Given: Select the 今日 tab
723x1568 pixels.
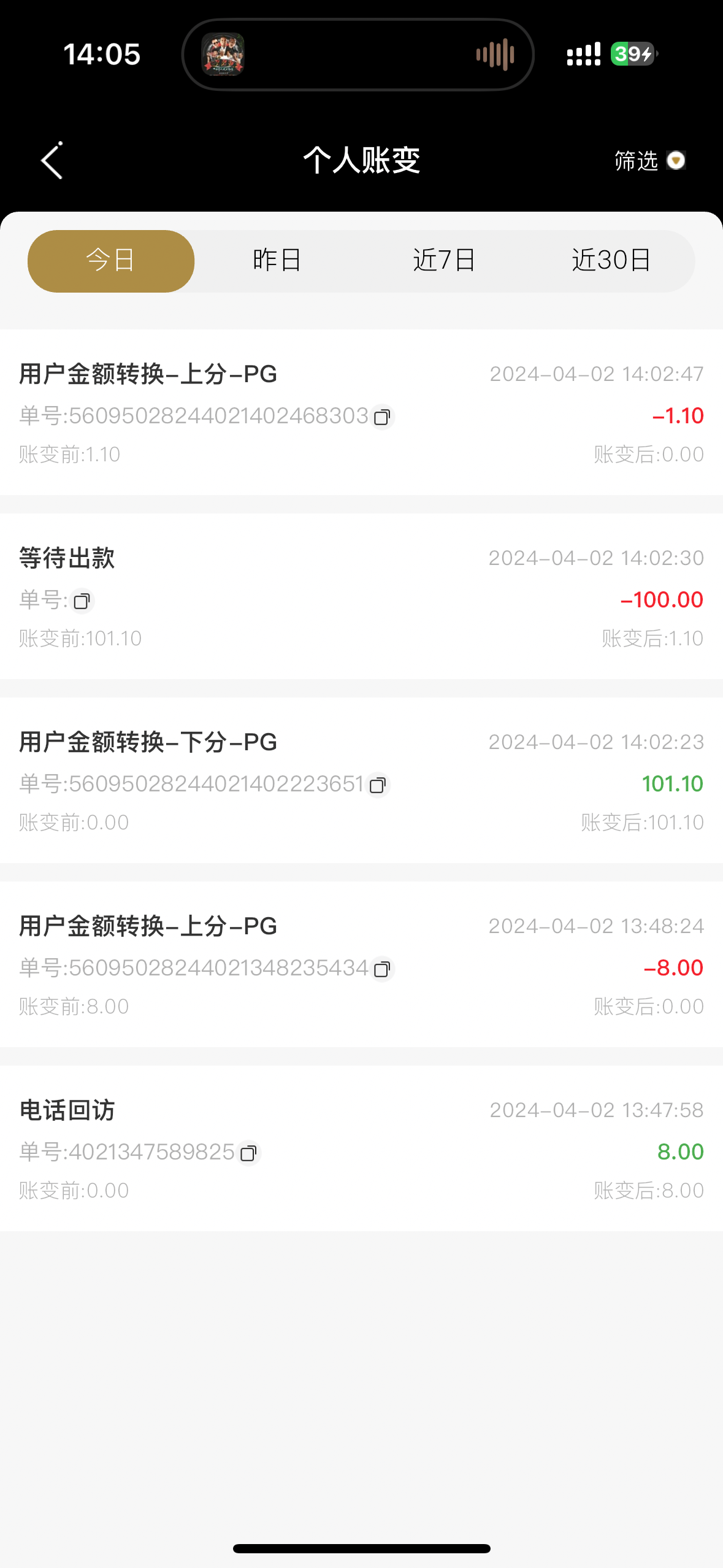Looking at the screenshot, I should coord(111,261).
